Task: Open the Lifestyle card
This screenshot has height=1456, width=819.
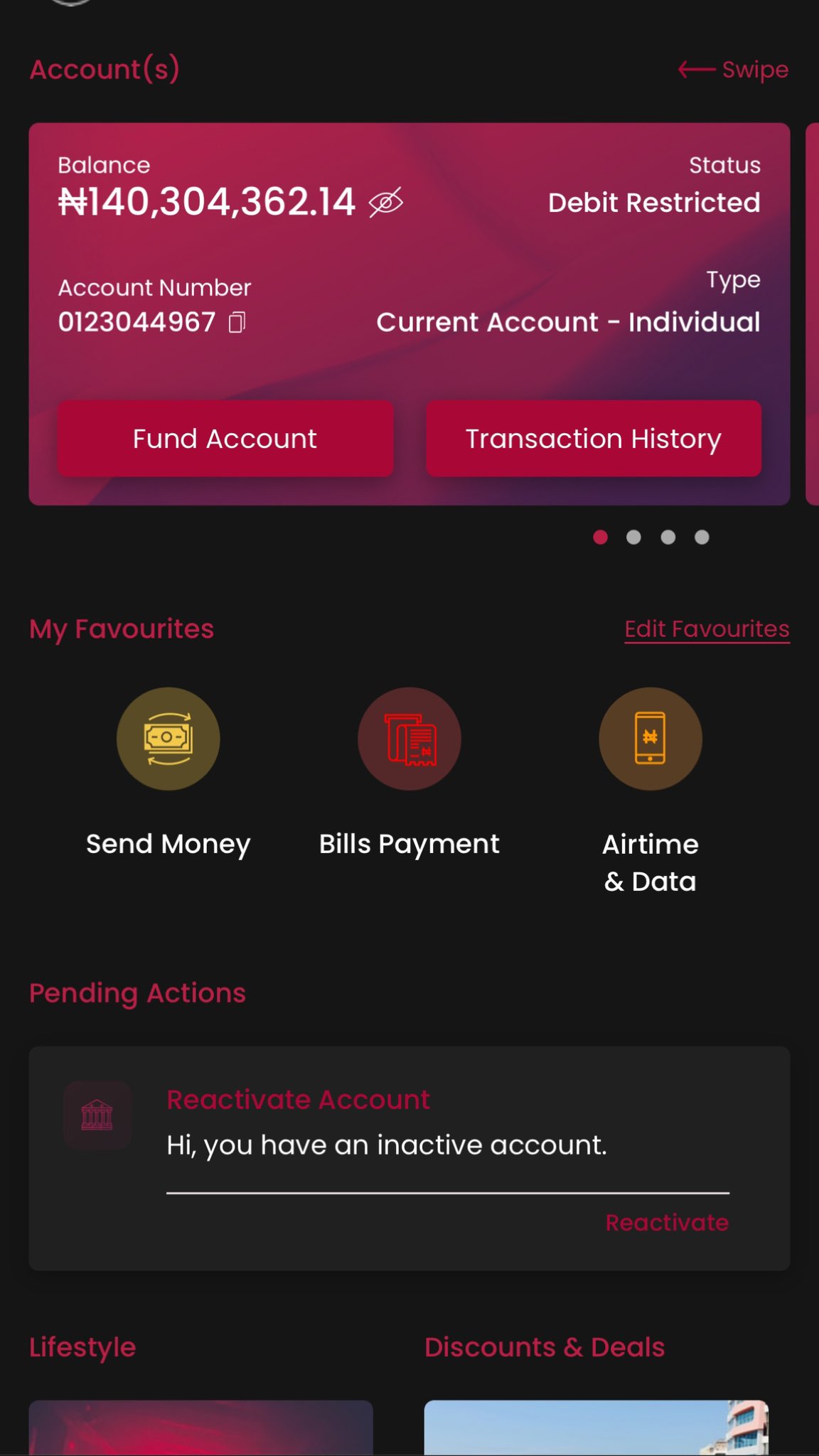Action: (x=200, y=1428)
